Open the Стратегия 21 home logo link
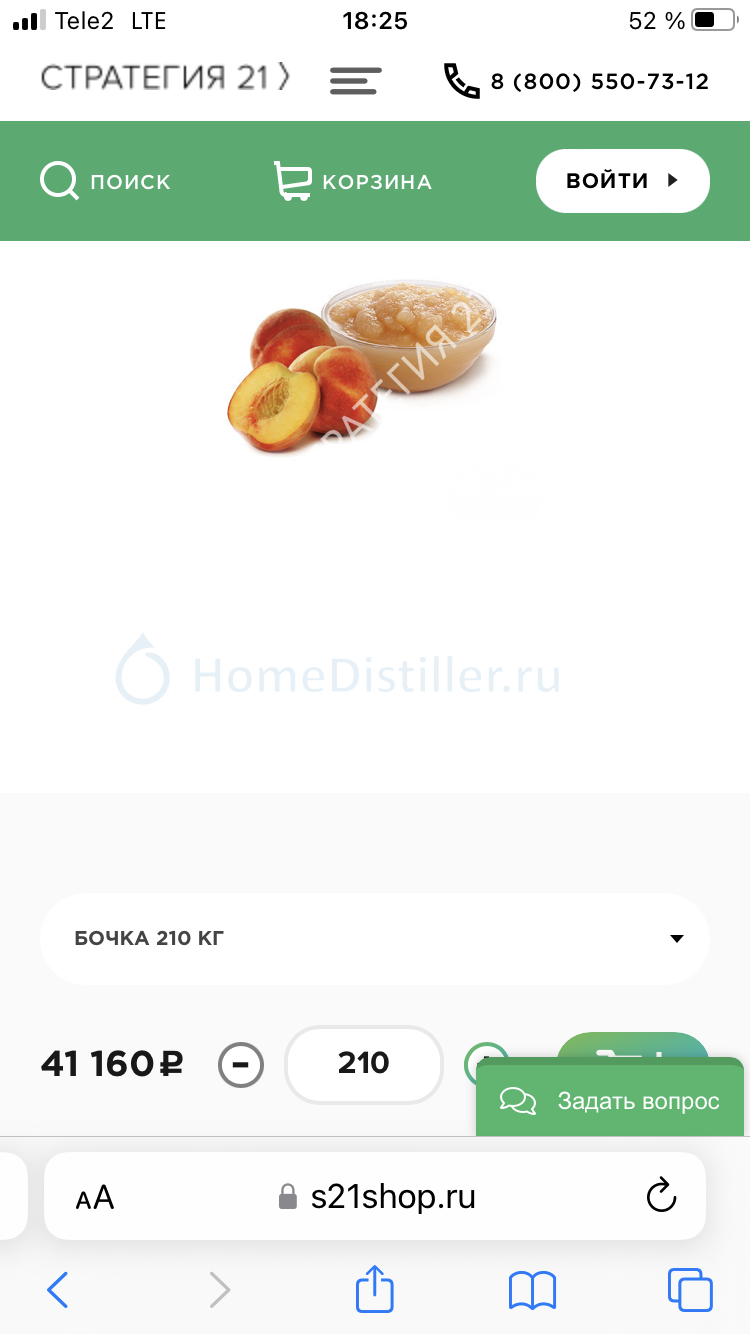This screenshot has width=750, height=1334. coord(165,79)
